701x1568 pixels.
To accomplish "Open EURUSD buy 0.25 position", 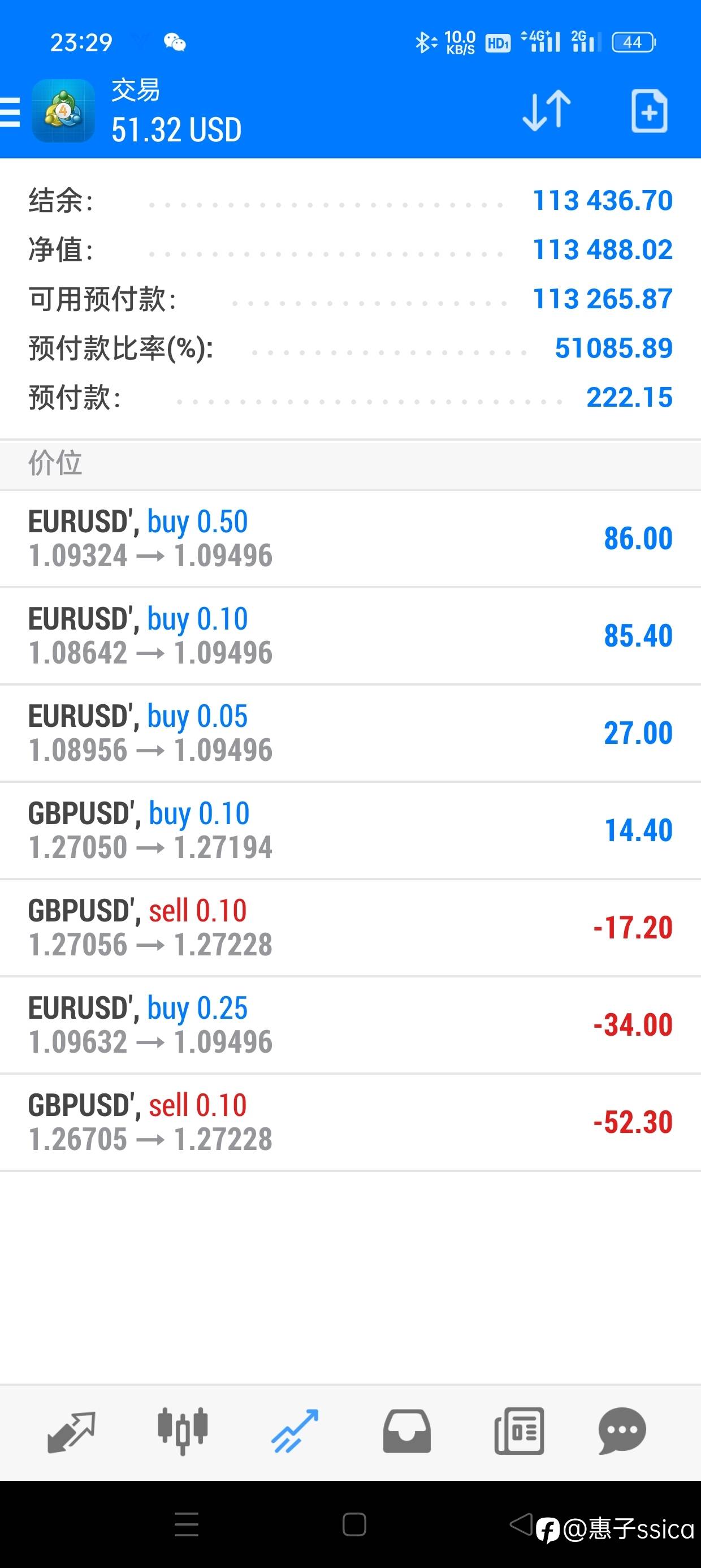I will pyautogui.click(x=350, y=1026).
